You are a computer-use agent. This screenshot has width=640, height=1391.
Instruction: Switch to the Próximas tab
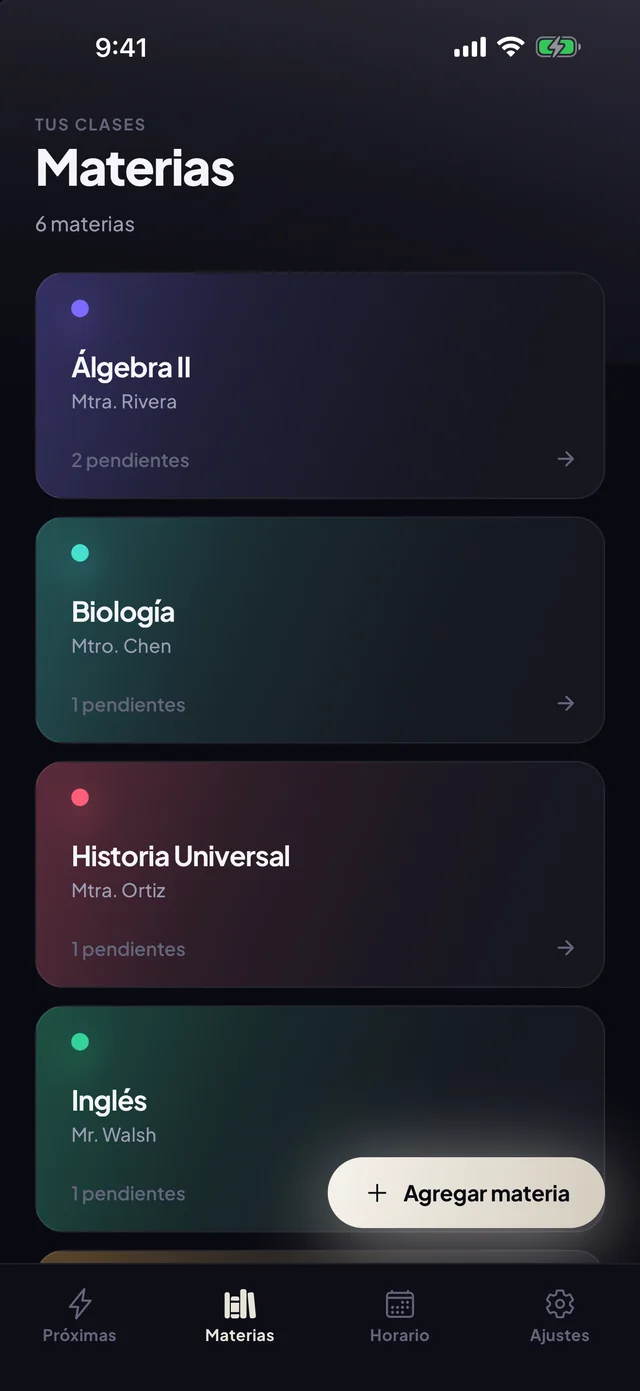click(80, 1316)
